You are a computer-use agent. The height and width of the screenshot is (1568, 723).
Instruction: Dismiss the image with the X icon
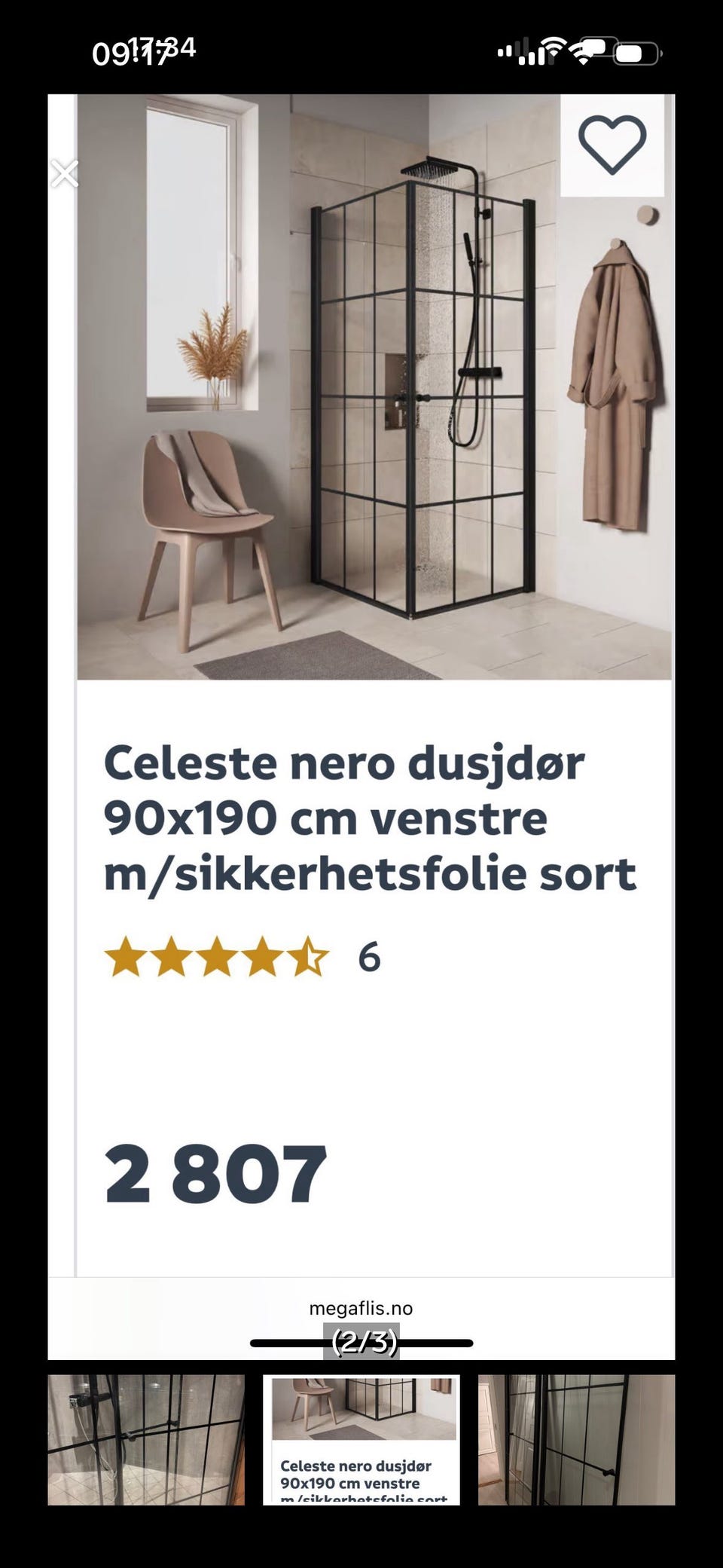pyautogui.click(x=66, y=172)
